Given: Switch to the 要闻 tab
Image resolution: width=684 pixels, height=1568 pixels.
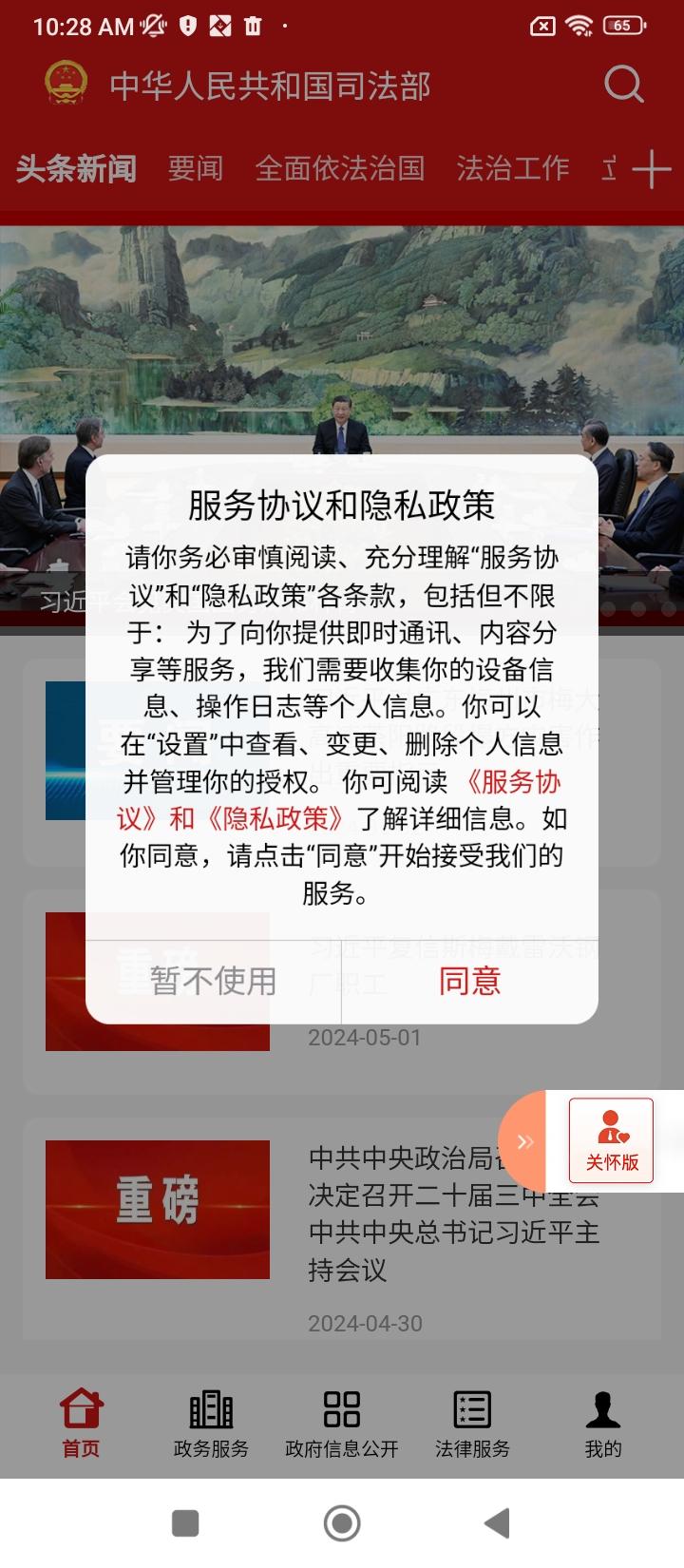Looking at the screenshot, I should click(194, 168).
